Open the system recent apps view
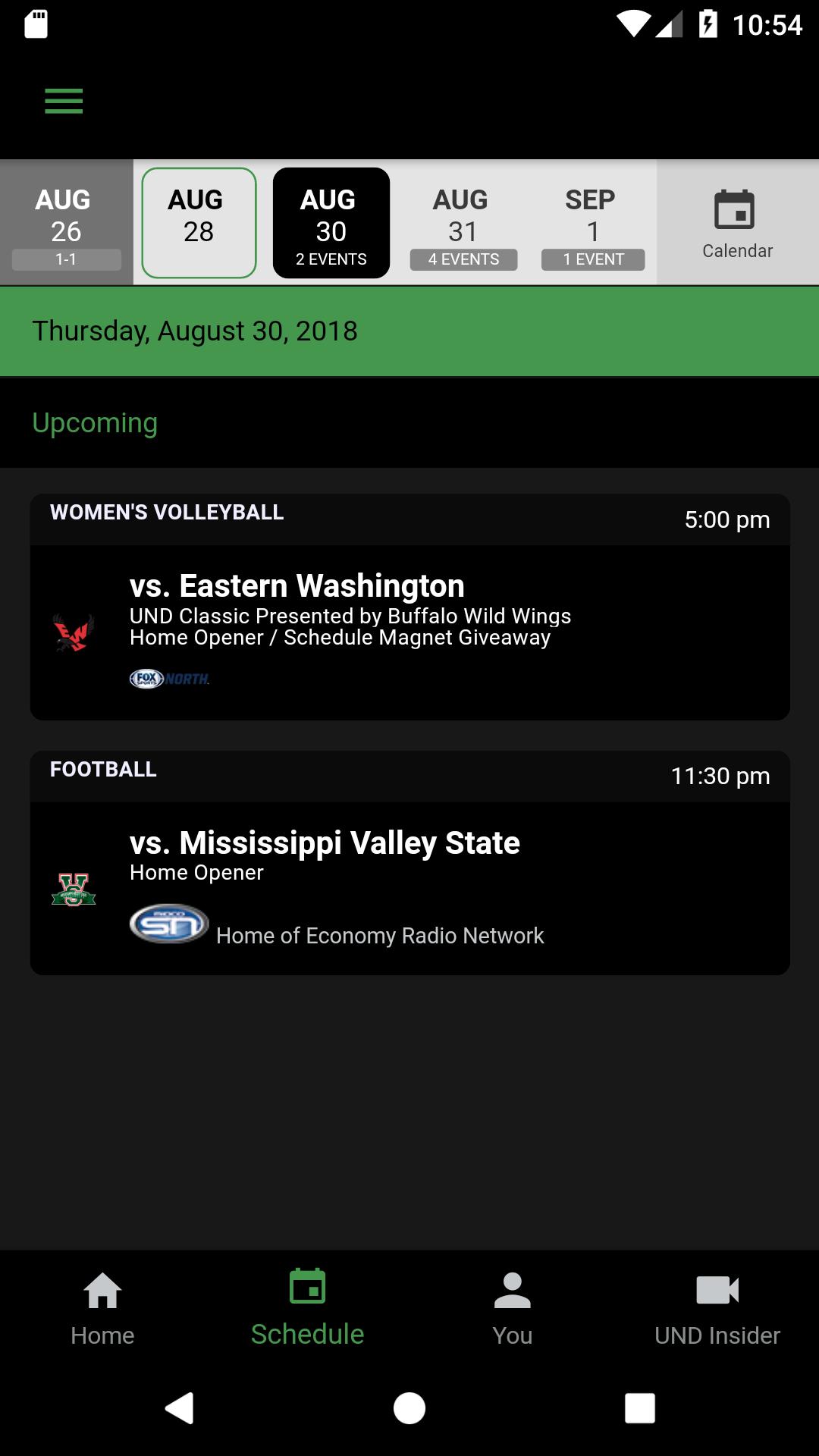This screenshot has width=819, height=1456. point(639,1408)
